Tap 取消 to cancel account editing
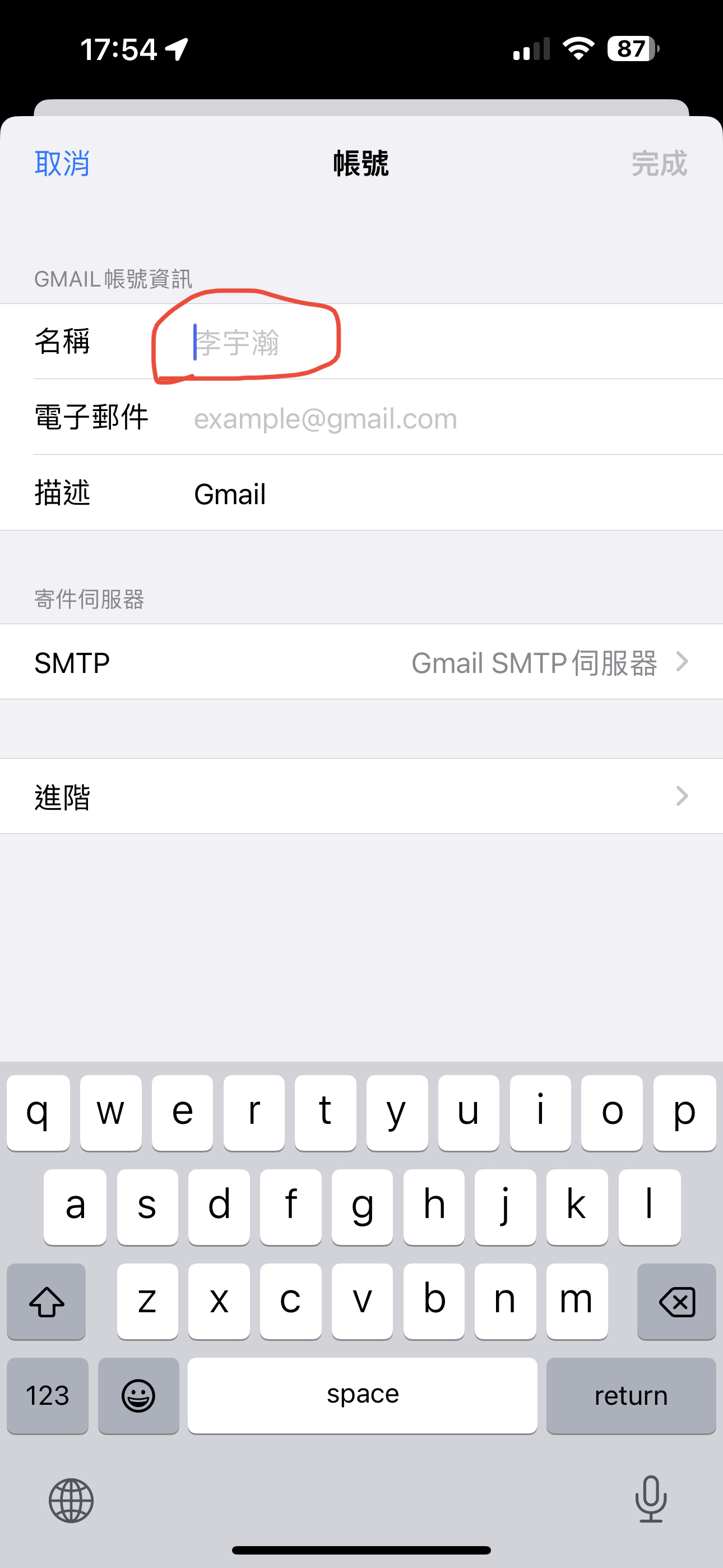This screenshot has height=1568, width=723. pos(62,163)
